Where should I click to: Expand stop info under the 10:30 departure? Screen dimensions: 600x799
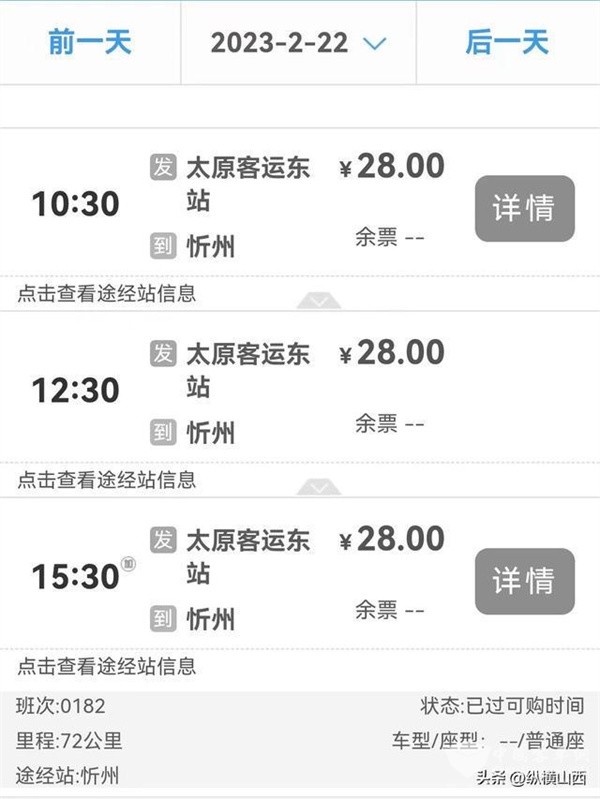[106, 294]
